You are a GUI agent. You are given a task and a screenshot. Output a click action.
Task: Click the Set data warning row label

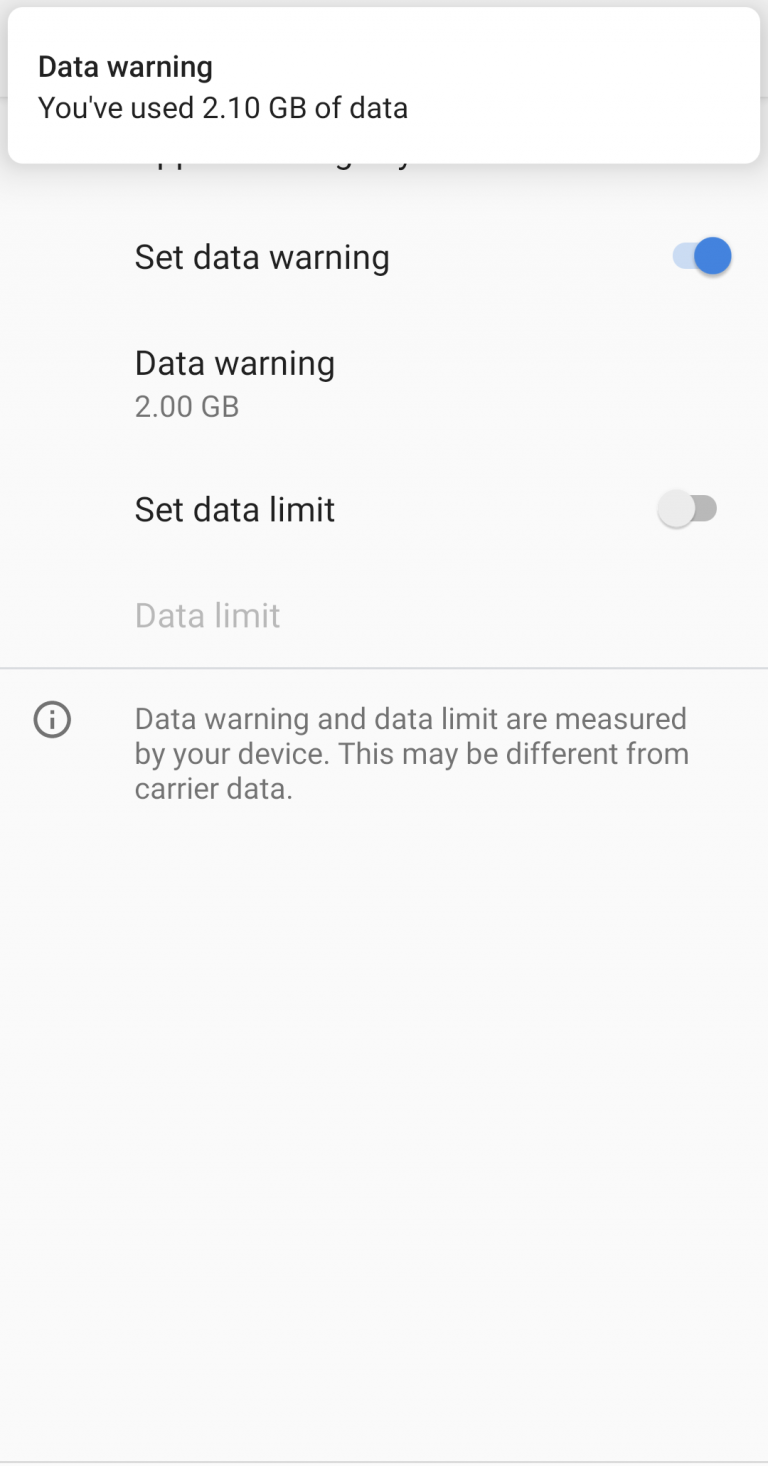tap(262, 257)
